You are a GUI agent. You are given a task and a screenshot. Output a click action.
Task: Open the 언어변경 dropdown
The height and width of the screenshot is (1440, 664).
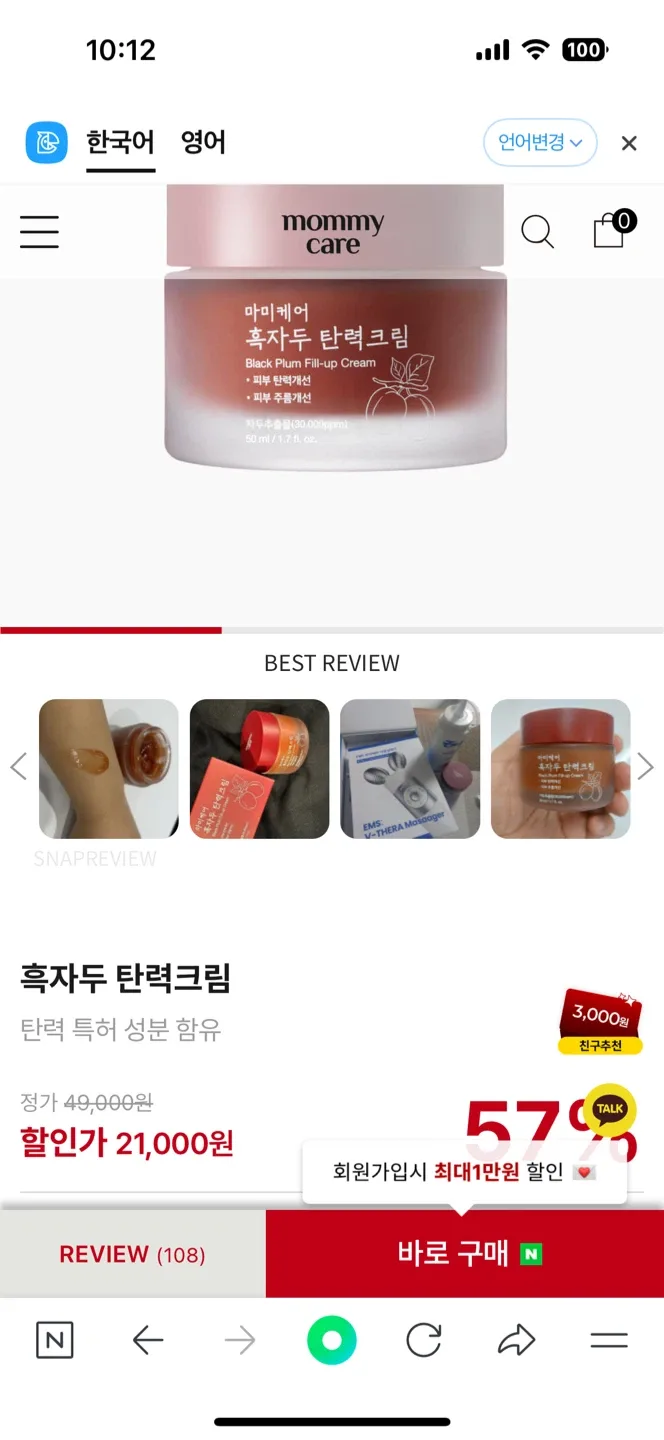[540, 143]
